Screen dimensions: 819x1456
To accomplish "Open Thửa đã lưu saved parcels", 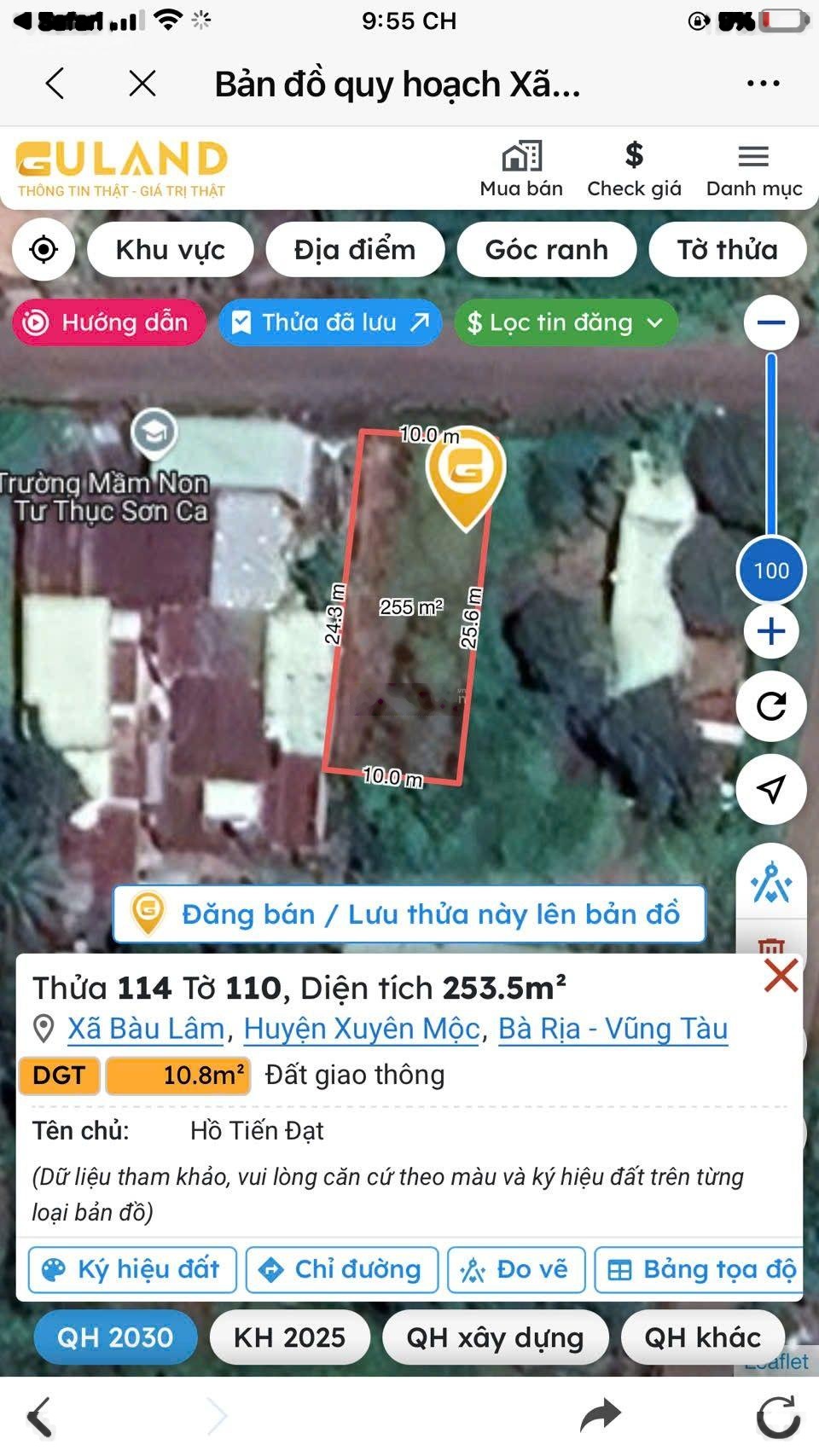I will 330,322.
